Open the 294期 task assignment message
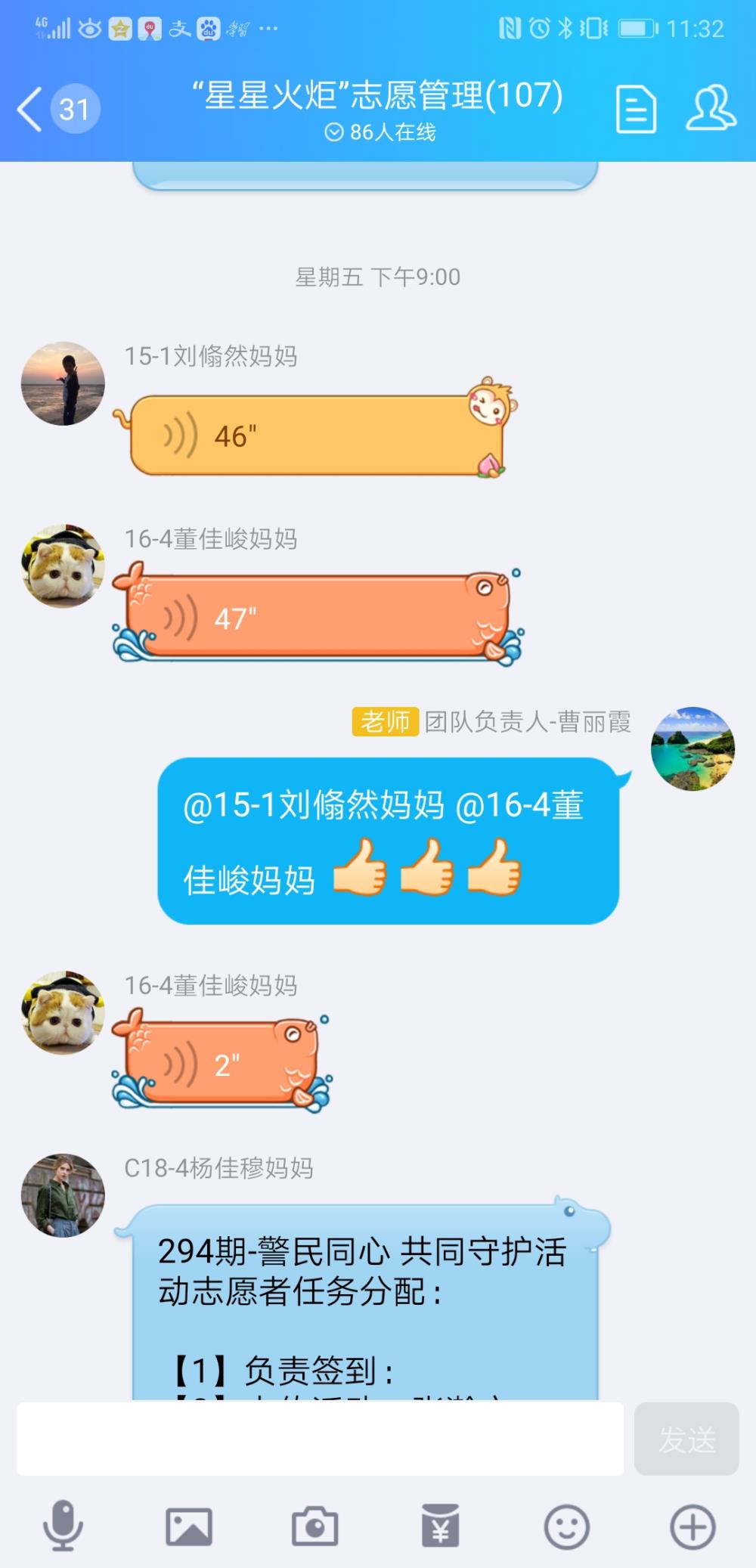This screenshot has height=1568, width=756. [x=366, y=1302]
